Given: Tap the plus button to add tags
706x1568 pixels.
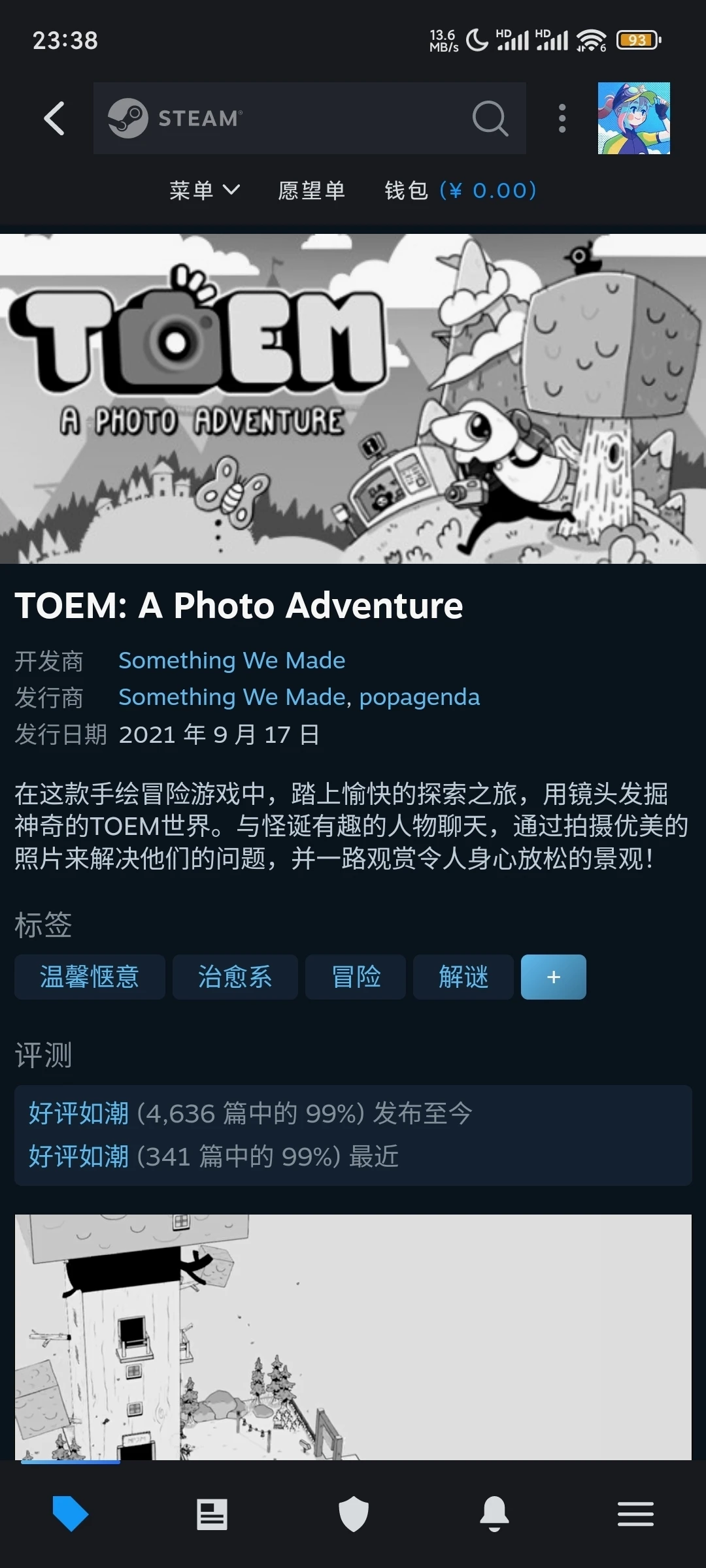Looking at the screenshot, I should (553, 977).
